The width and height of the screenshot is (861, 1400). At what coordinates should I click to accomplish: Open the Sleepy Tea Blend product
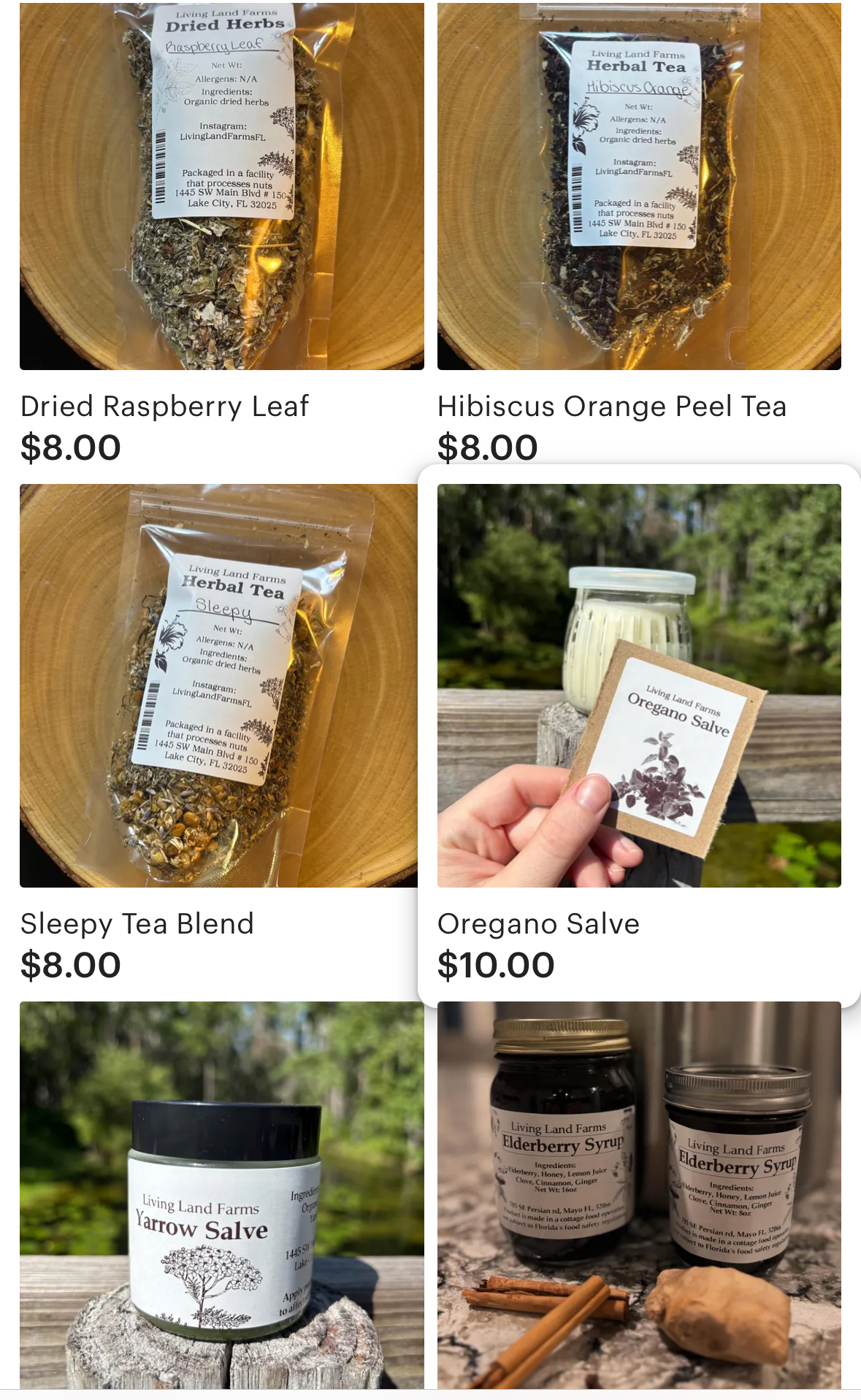(219, 685)
